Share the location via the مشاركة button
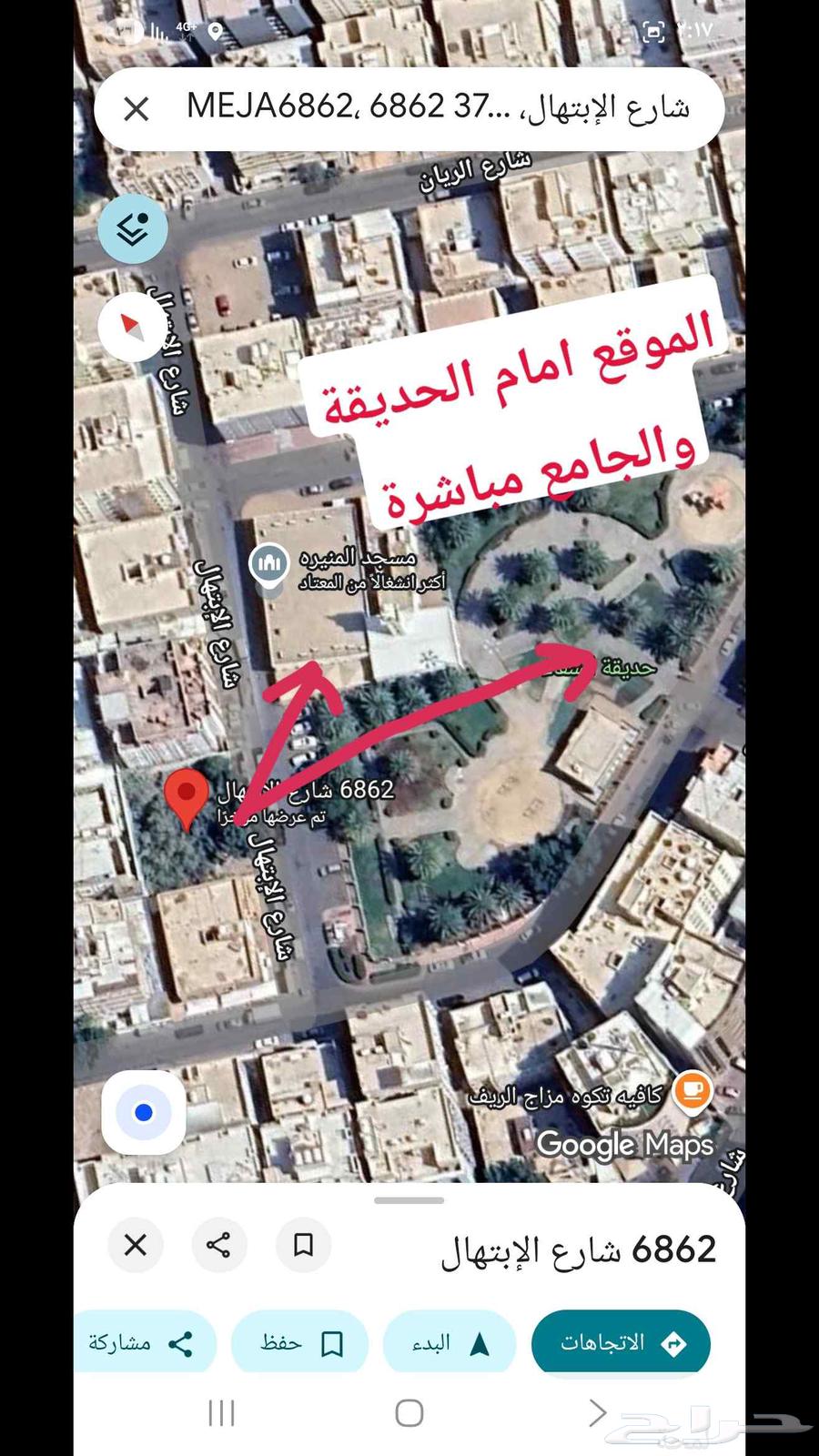The width and height of the screenshot is (819, 1456). (146, 1342)
